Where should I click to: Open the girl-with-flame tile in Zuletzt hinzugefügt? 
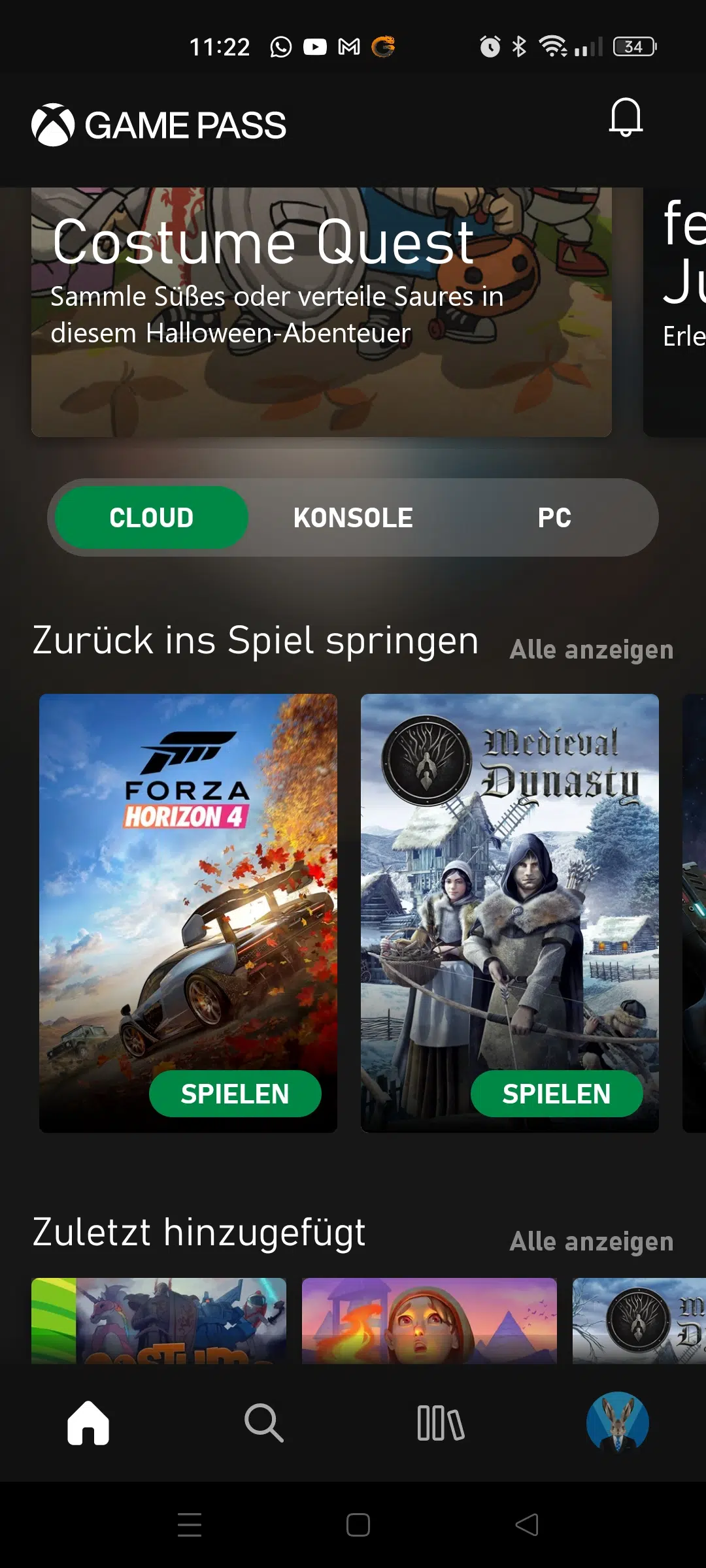(x=429, y=1320)
